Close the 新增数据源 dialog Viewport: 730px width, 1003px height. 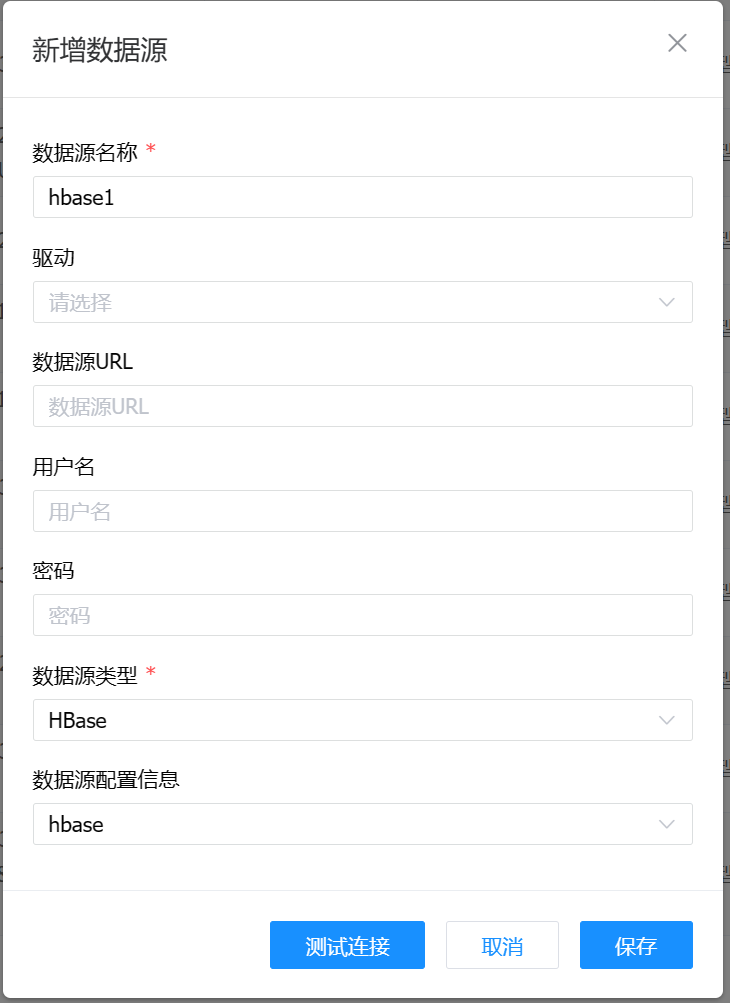[x=677, y=43]
